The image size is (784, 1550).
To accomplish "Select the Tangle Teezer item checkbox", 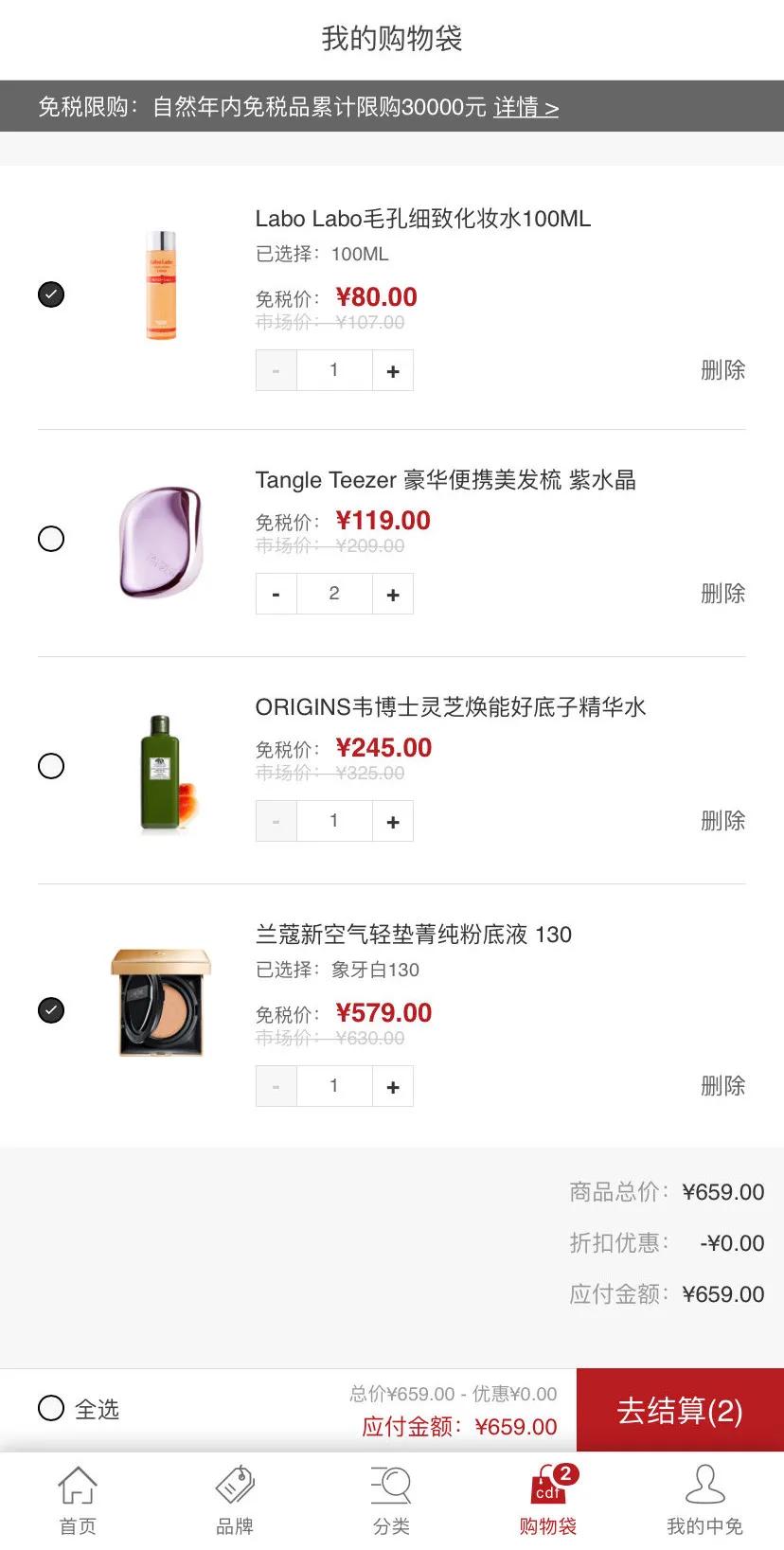I will click(51, 539).
